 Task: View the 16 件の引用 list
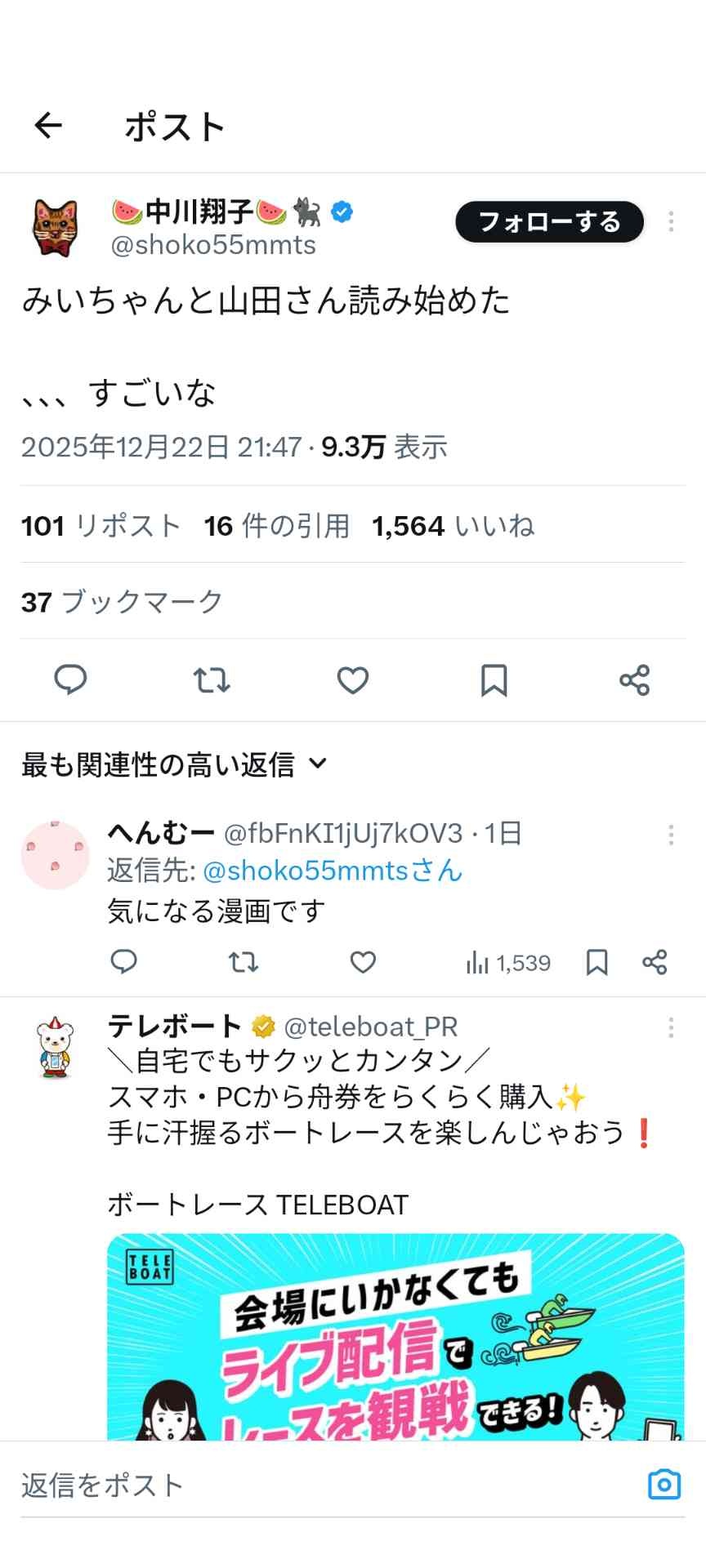pyautogui.click(x=276, y=526)
